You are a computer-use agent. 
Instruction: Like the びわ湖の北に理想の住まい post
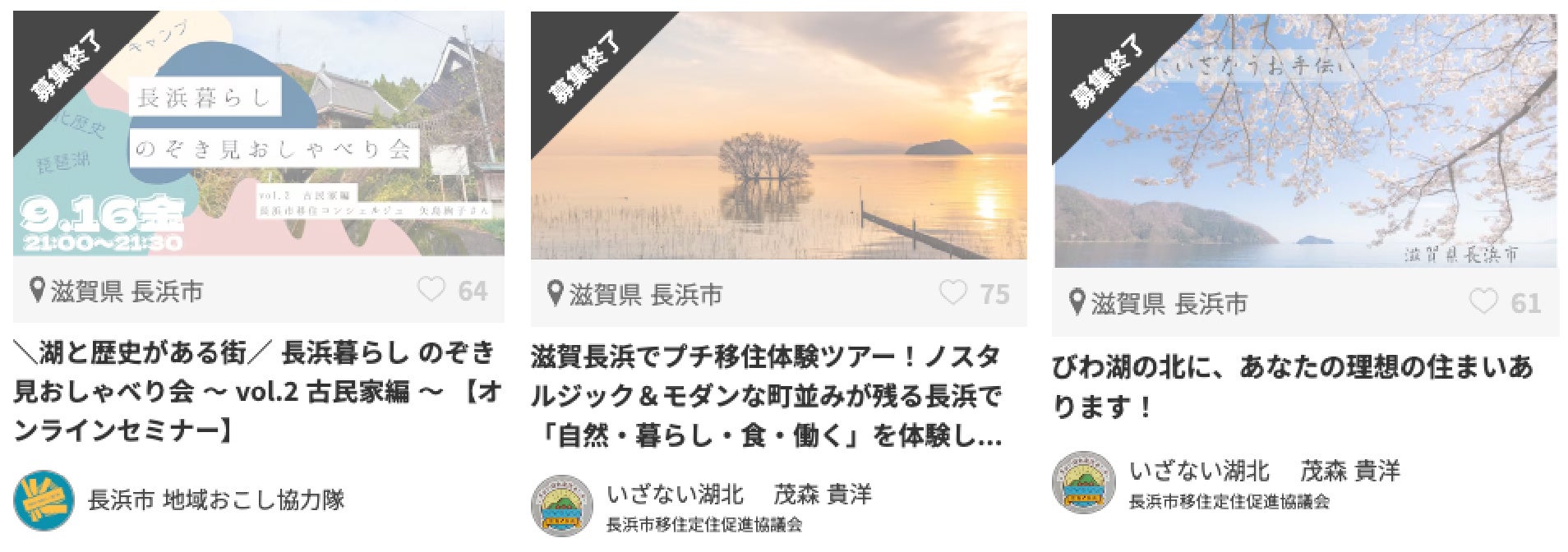[1483, 302]
